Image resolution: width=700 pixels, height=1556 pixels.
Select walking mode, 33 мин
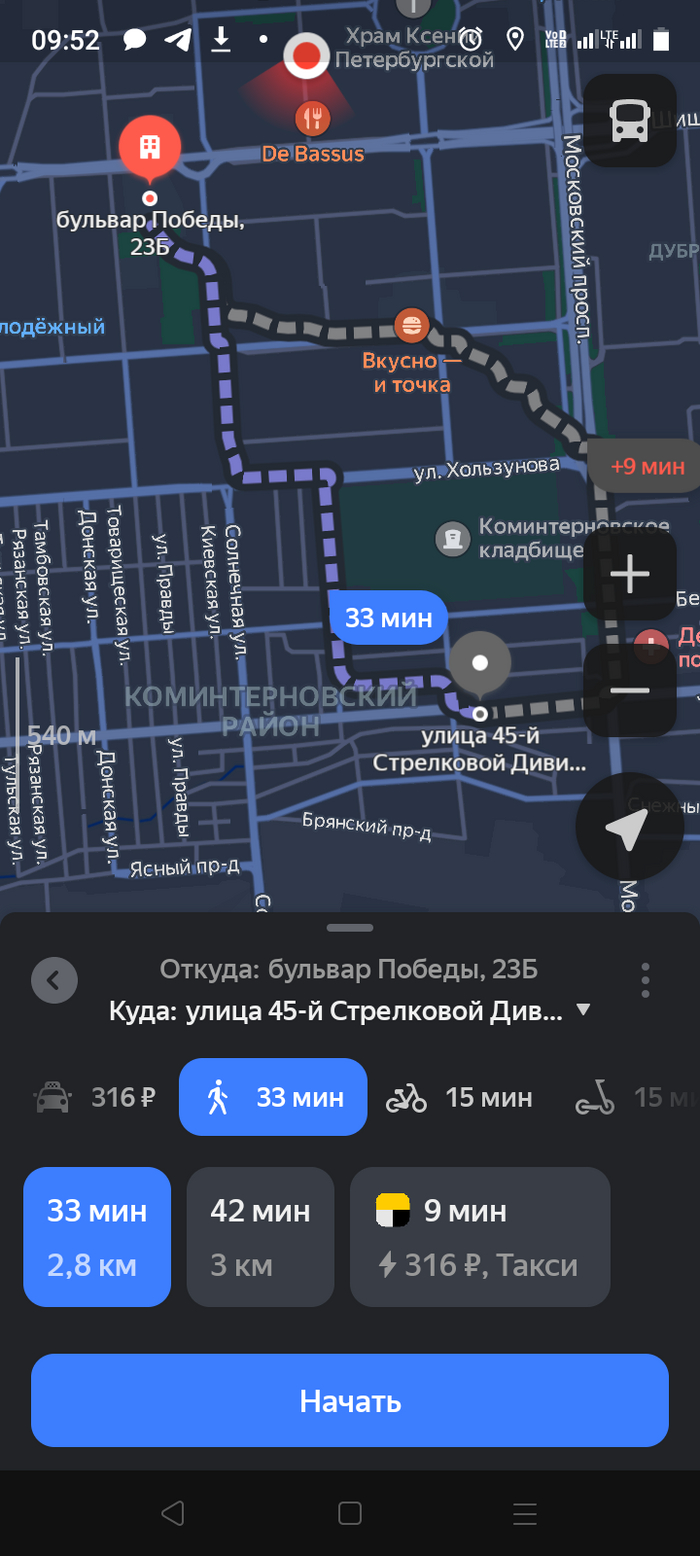click(273, 1097)
